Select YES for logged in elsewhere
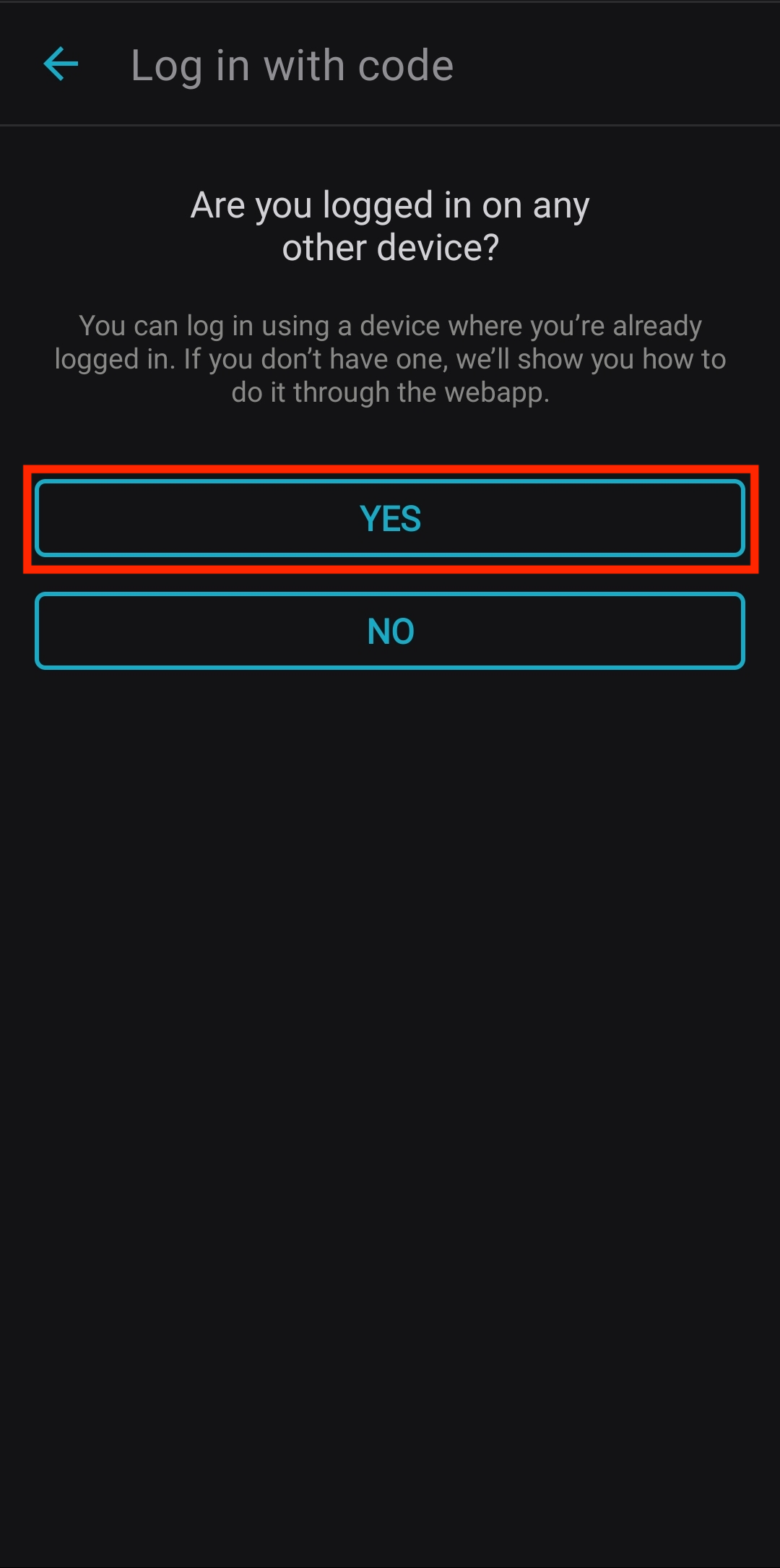Screen dimensions: 780x1568 point(390,518)
